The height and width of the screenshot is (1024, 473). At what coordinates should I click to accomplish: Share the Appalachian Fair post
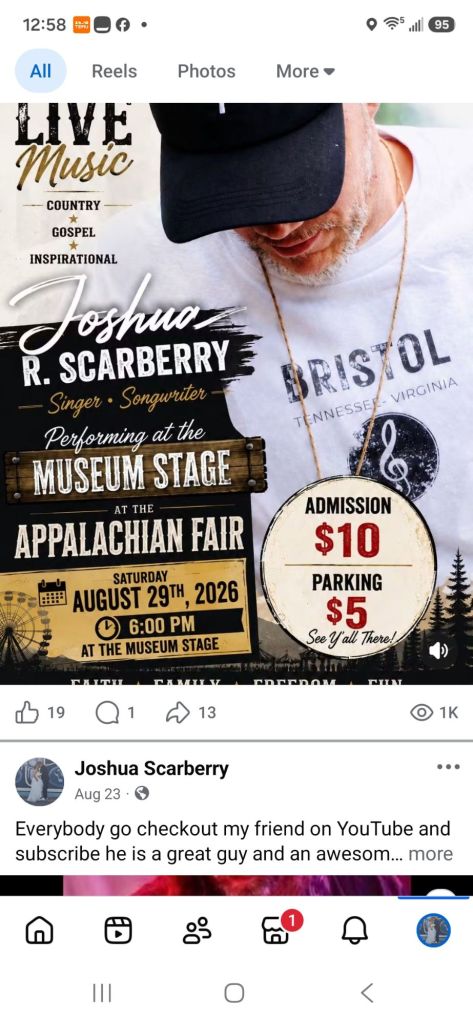[x=191, y=712]
